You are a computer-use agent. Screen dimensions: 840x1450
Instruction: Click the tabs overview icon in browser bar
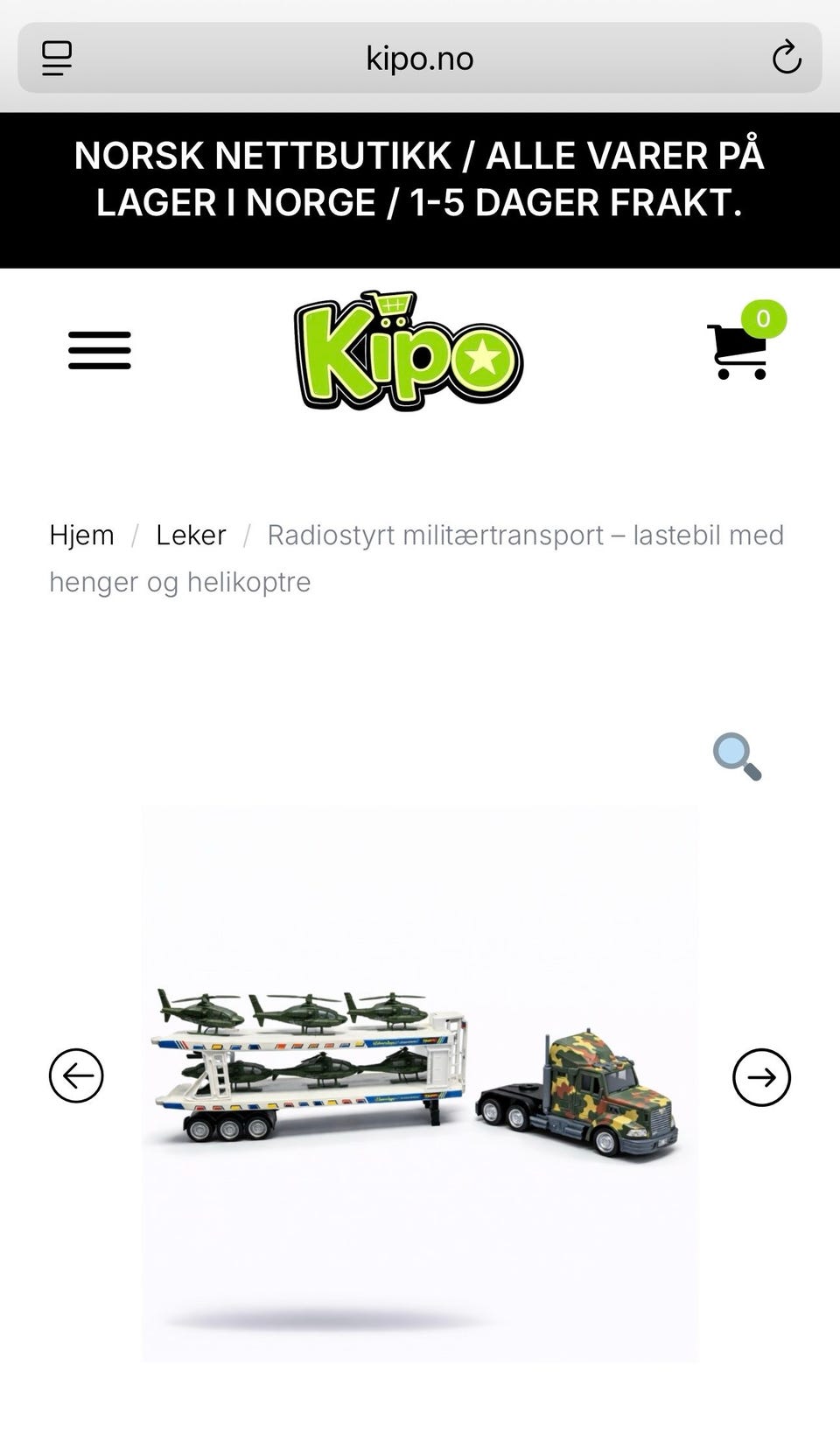[x=55, y=58]
